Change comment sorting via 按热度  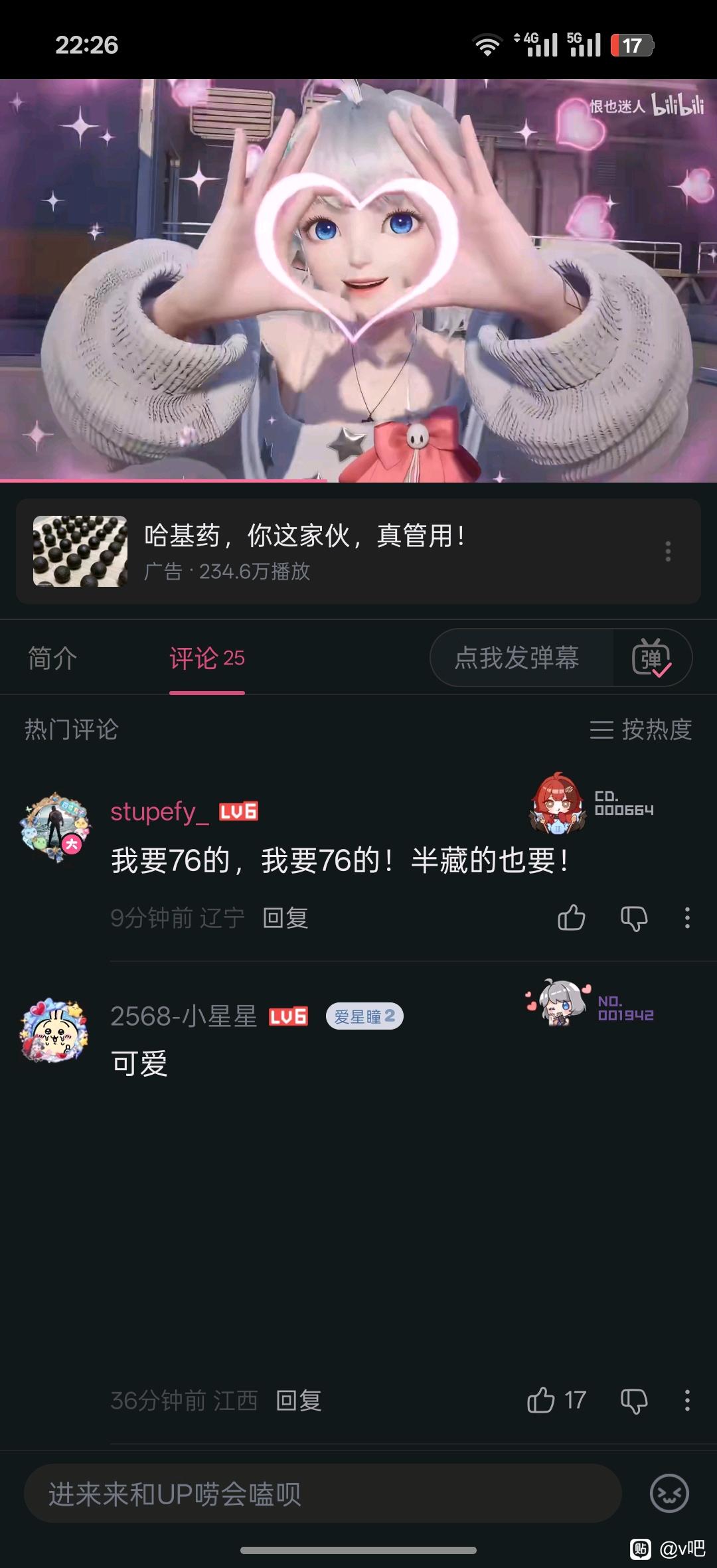pos(641,730)
